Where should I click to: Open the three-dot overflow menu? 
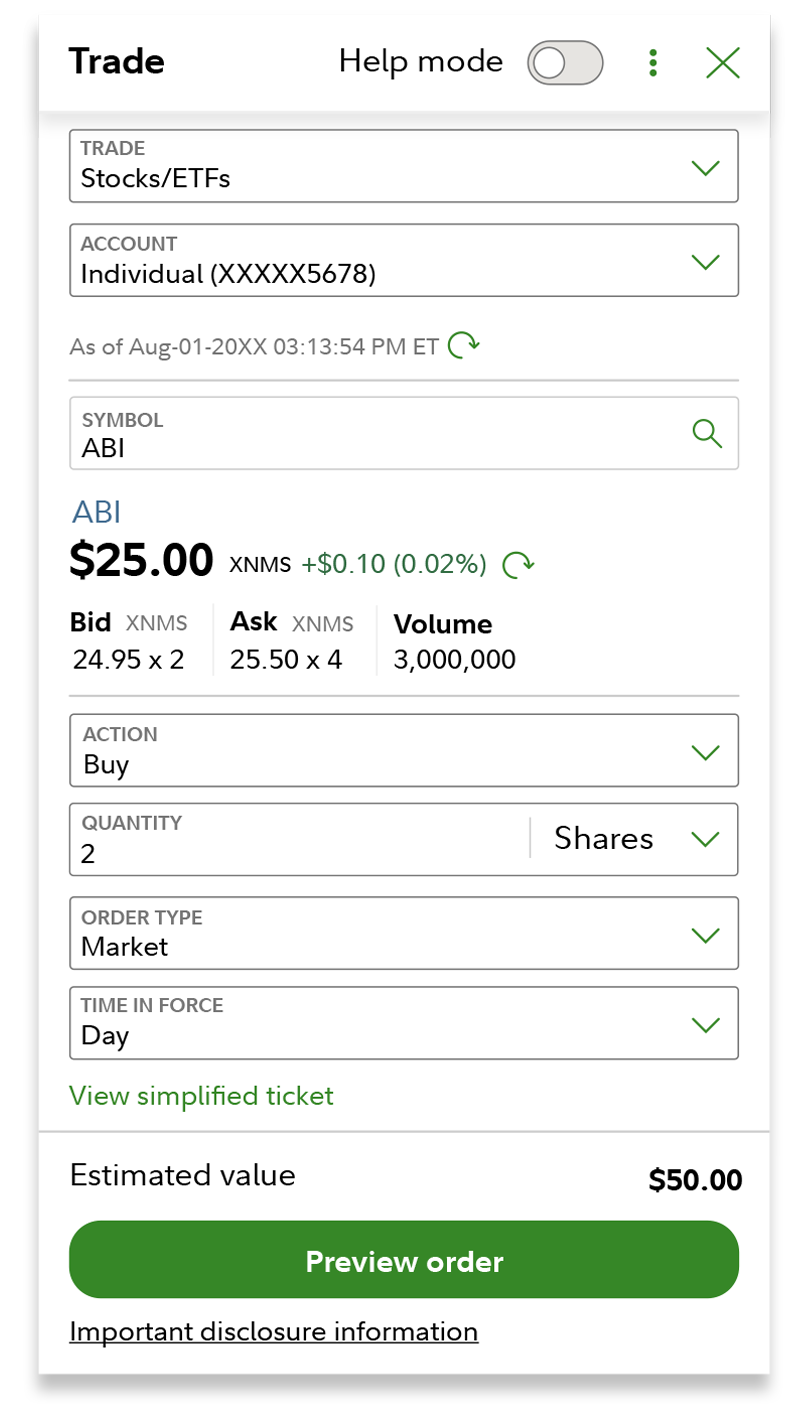point(652,61)
